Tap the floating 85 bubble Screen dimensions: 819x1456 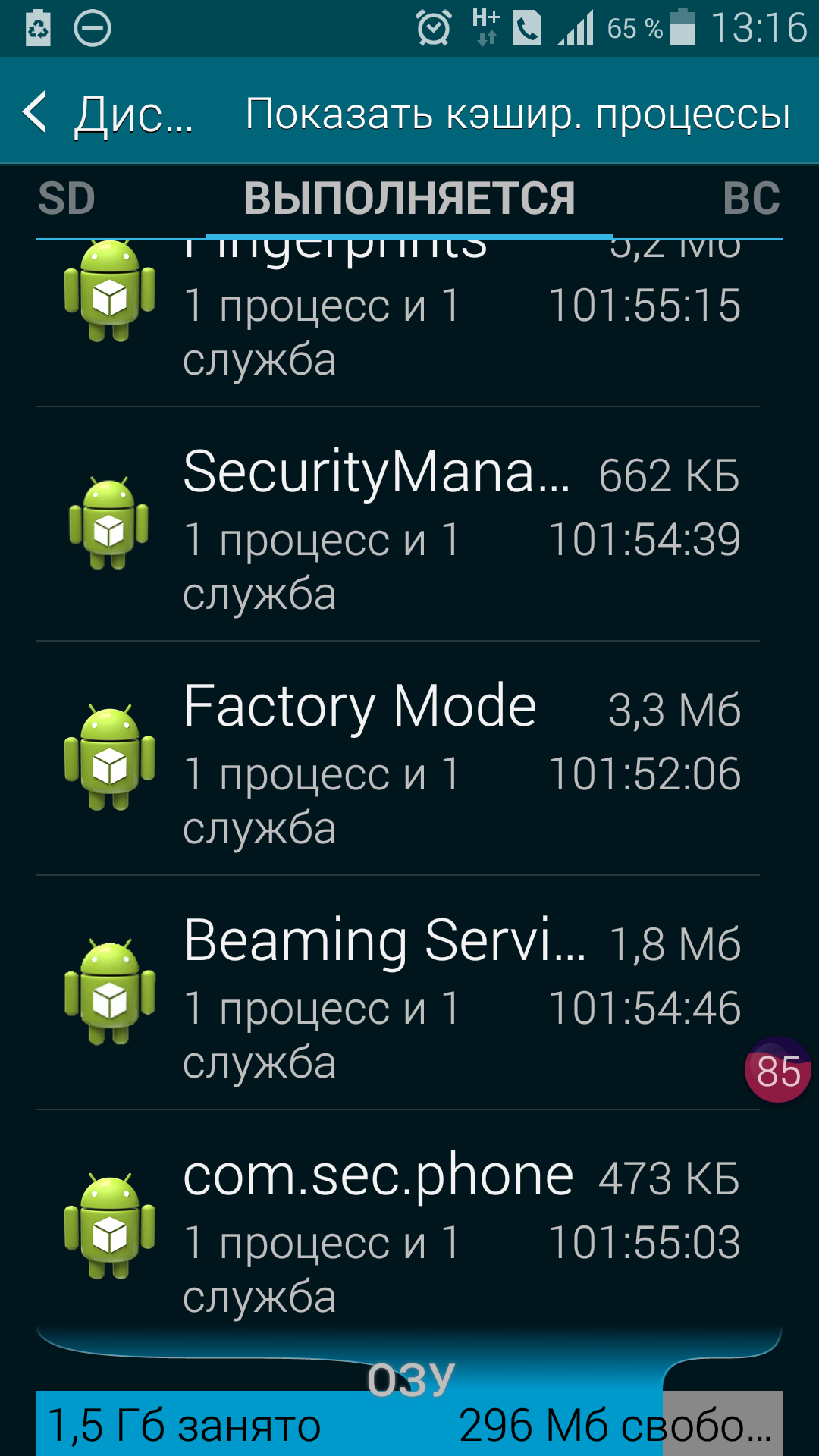[x=778, y=1070]
